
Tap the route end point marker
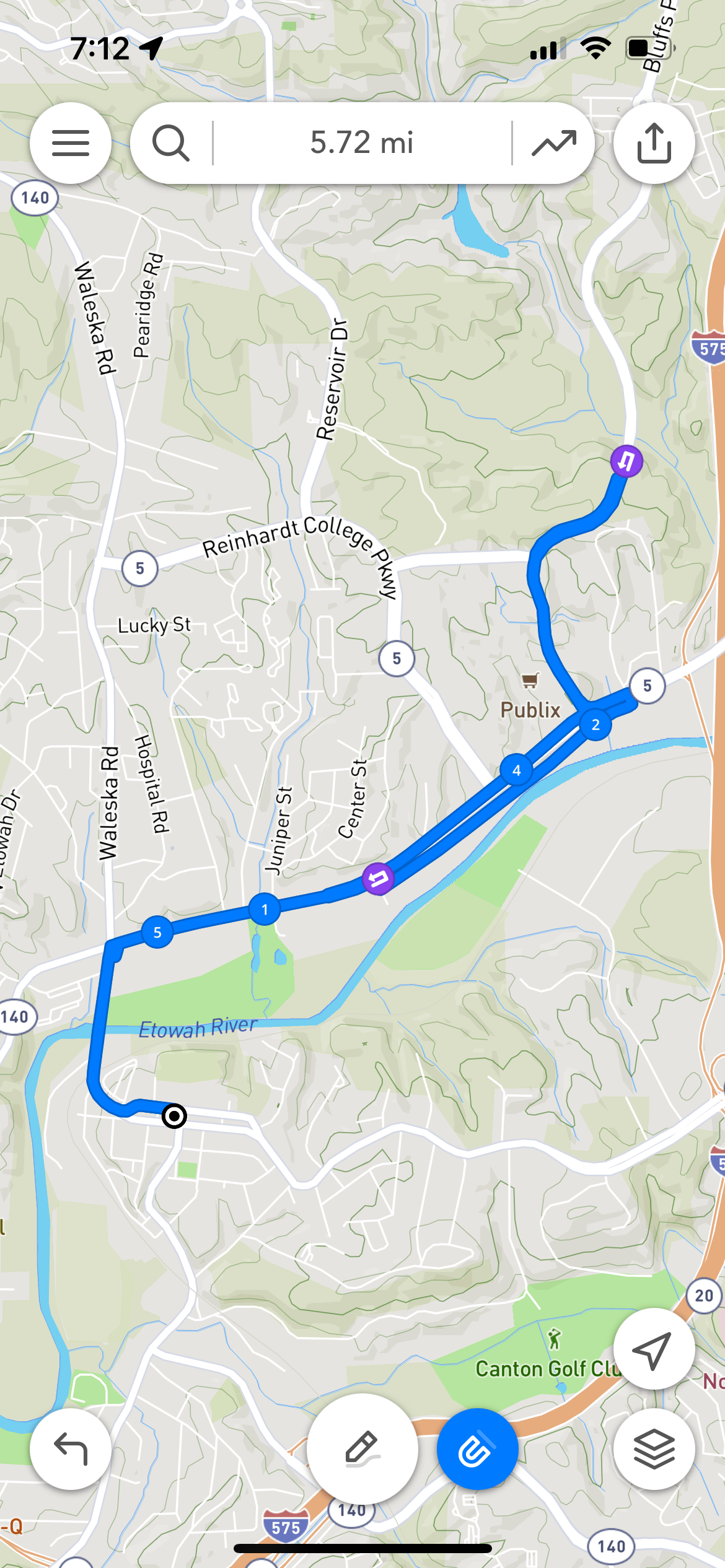(174, 1116)
